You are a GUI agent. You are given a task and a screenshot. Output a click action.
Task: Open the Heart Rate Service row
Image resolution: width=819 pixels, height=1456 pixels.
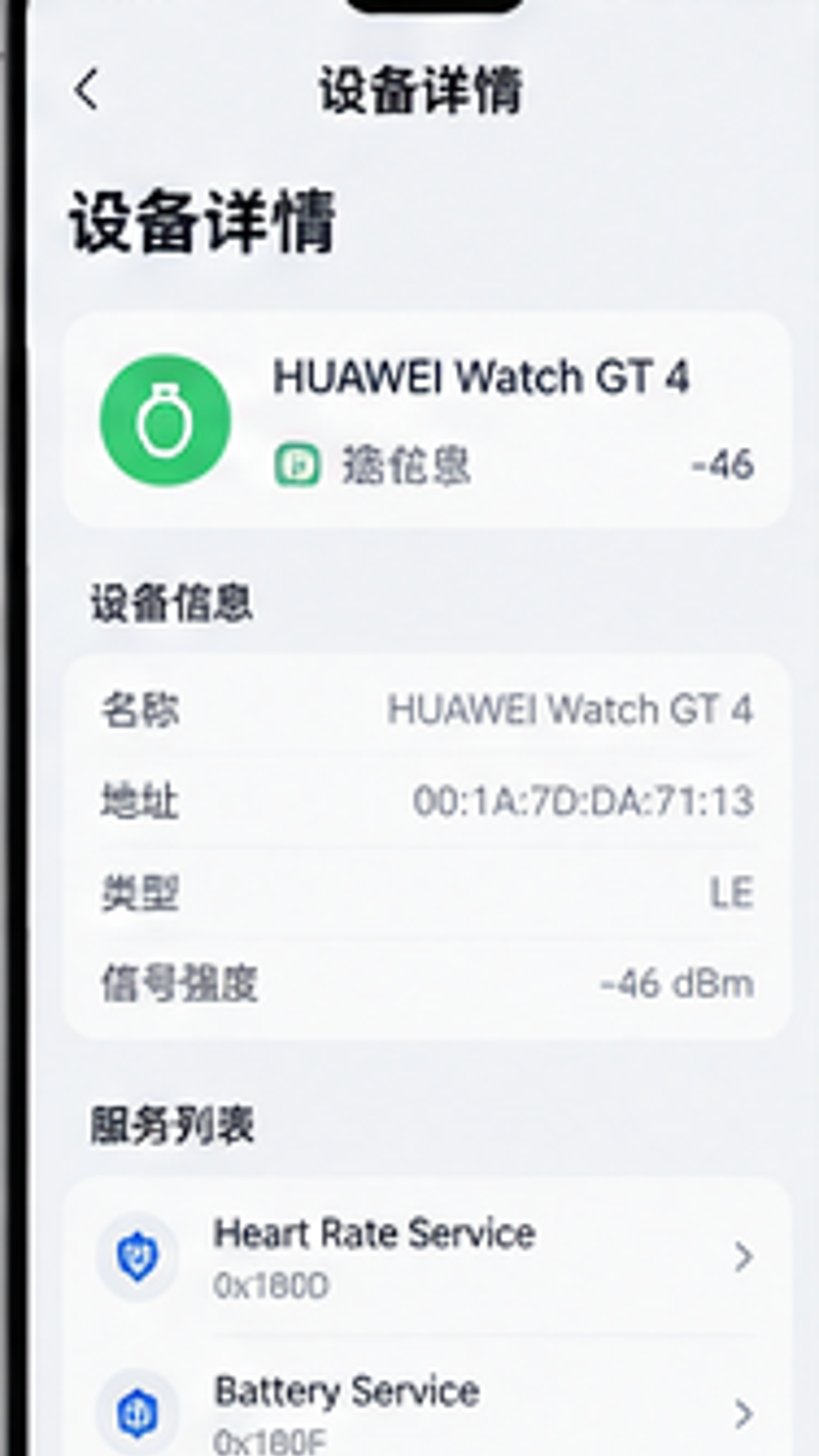[428, 1257]
